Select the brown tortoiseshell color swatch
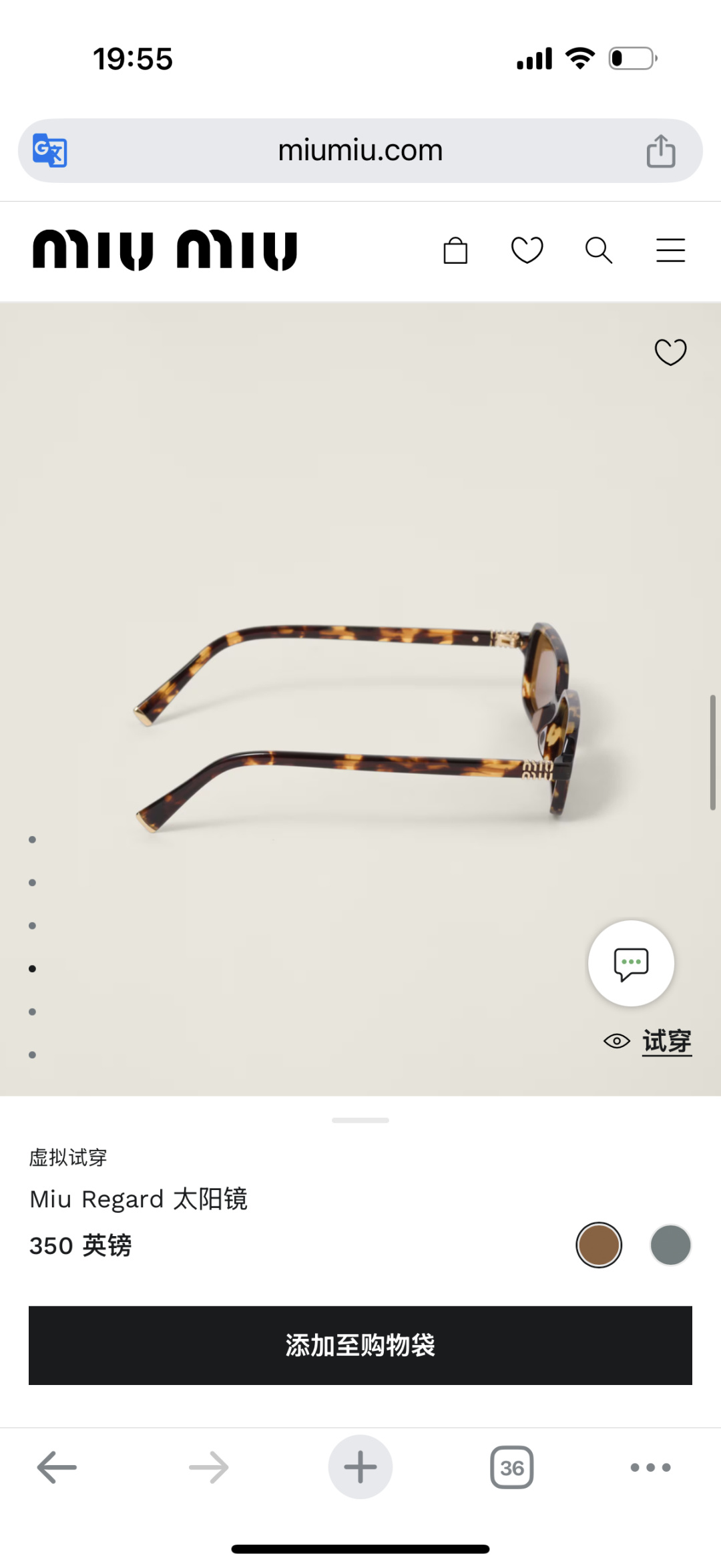Screen dimensions: 721x1568 [599, 1245]
